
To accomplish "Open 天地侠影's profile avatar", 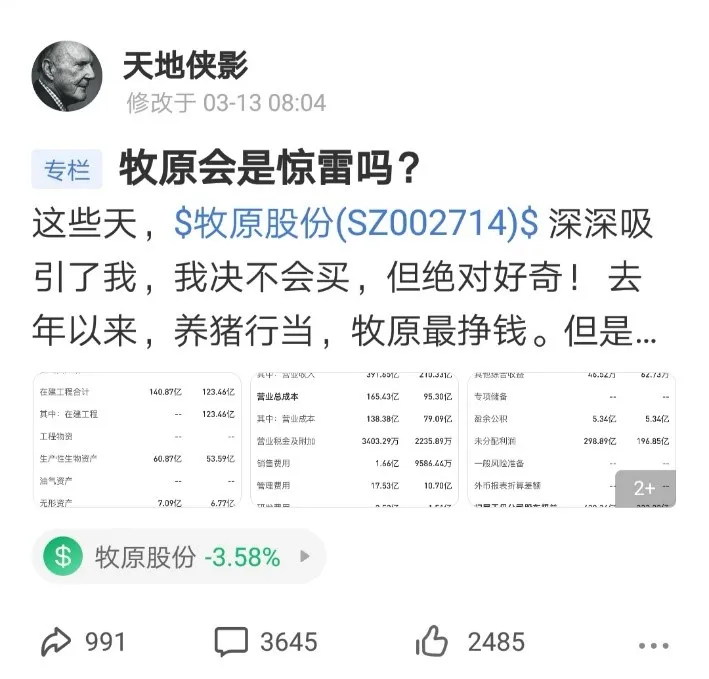I will [67, 76].
